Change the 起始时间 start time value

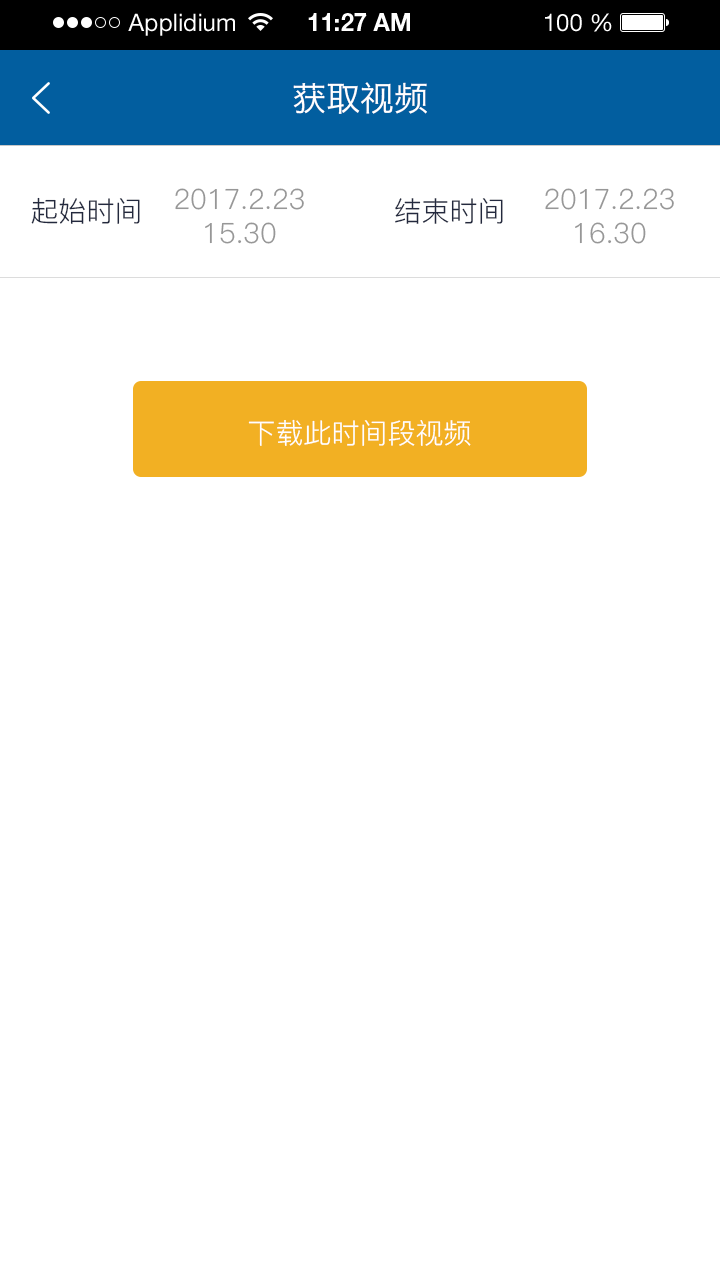click(239, 216)
